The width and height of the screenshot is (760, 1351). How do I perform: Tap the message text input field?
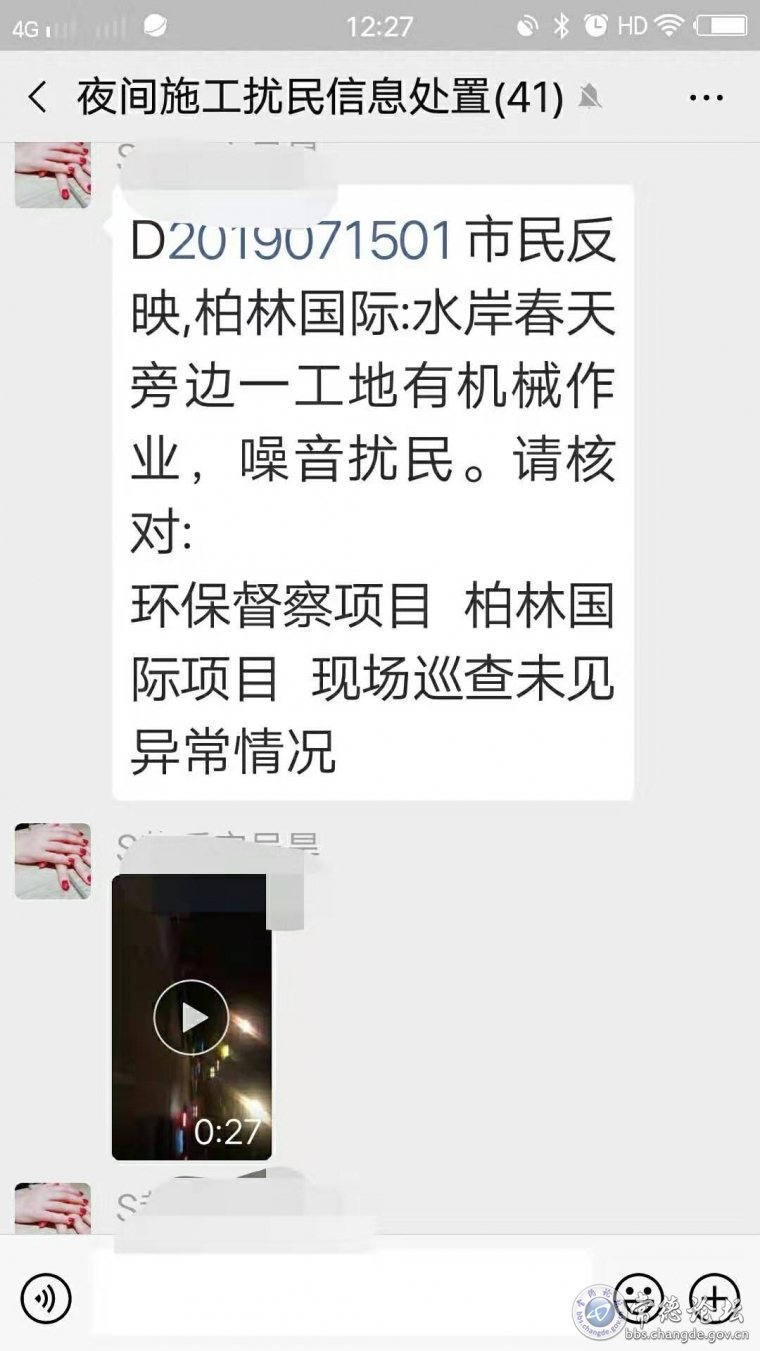click(x=340, y=1298)
